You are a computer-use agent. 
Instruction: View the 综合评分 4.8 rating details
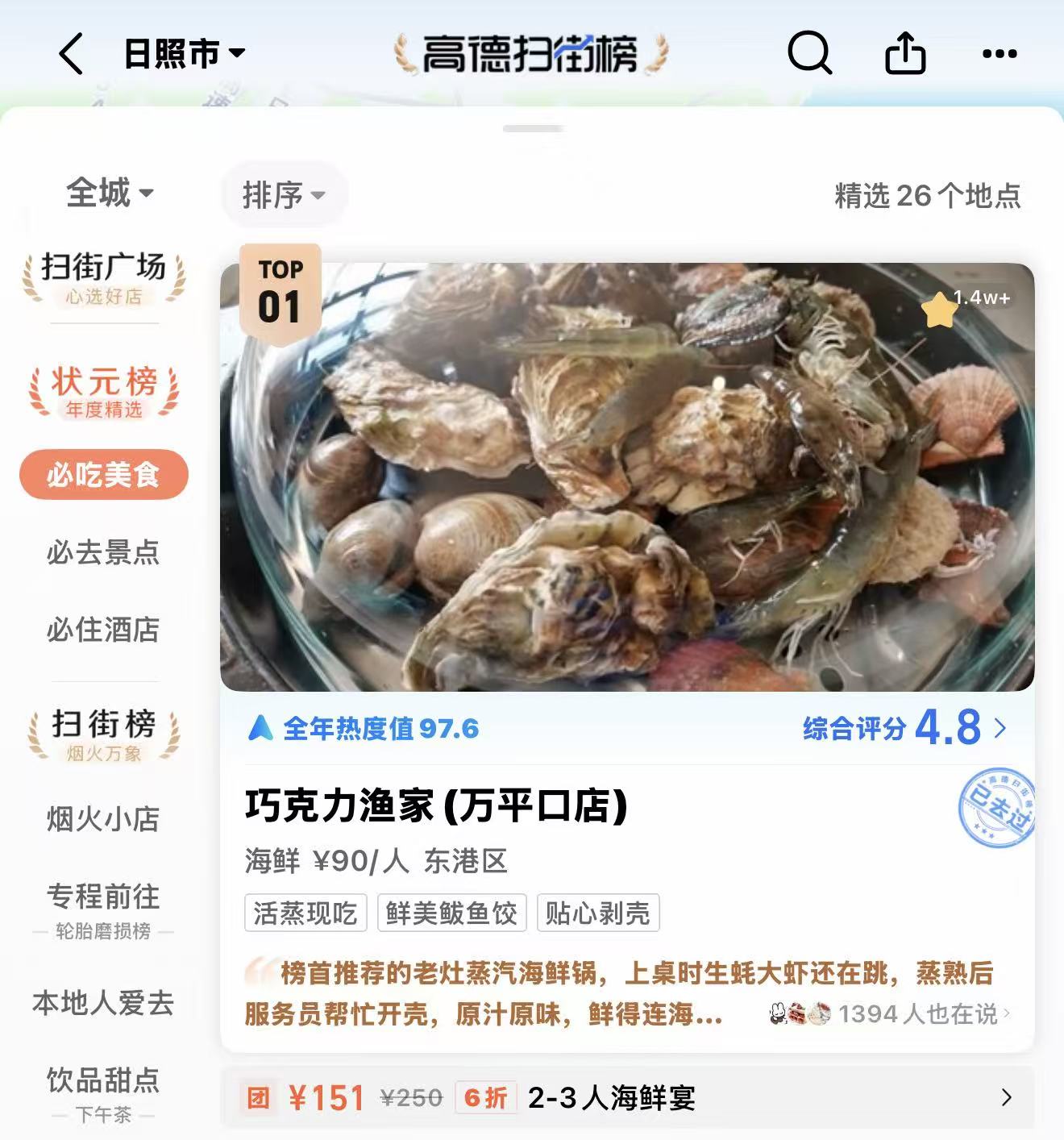pos(904,728)
